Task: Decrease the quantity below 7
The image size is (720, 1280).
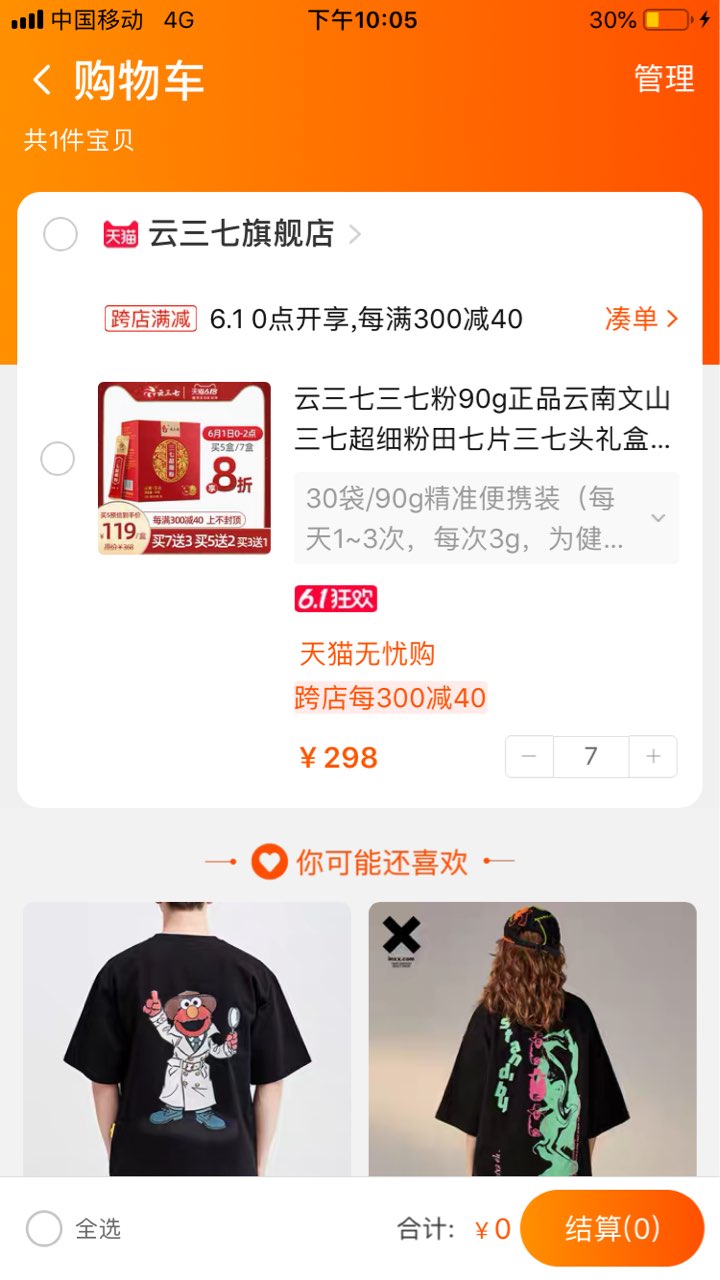Action: pyautogui.click(x=529, y=757)
